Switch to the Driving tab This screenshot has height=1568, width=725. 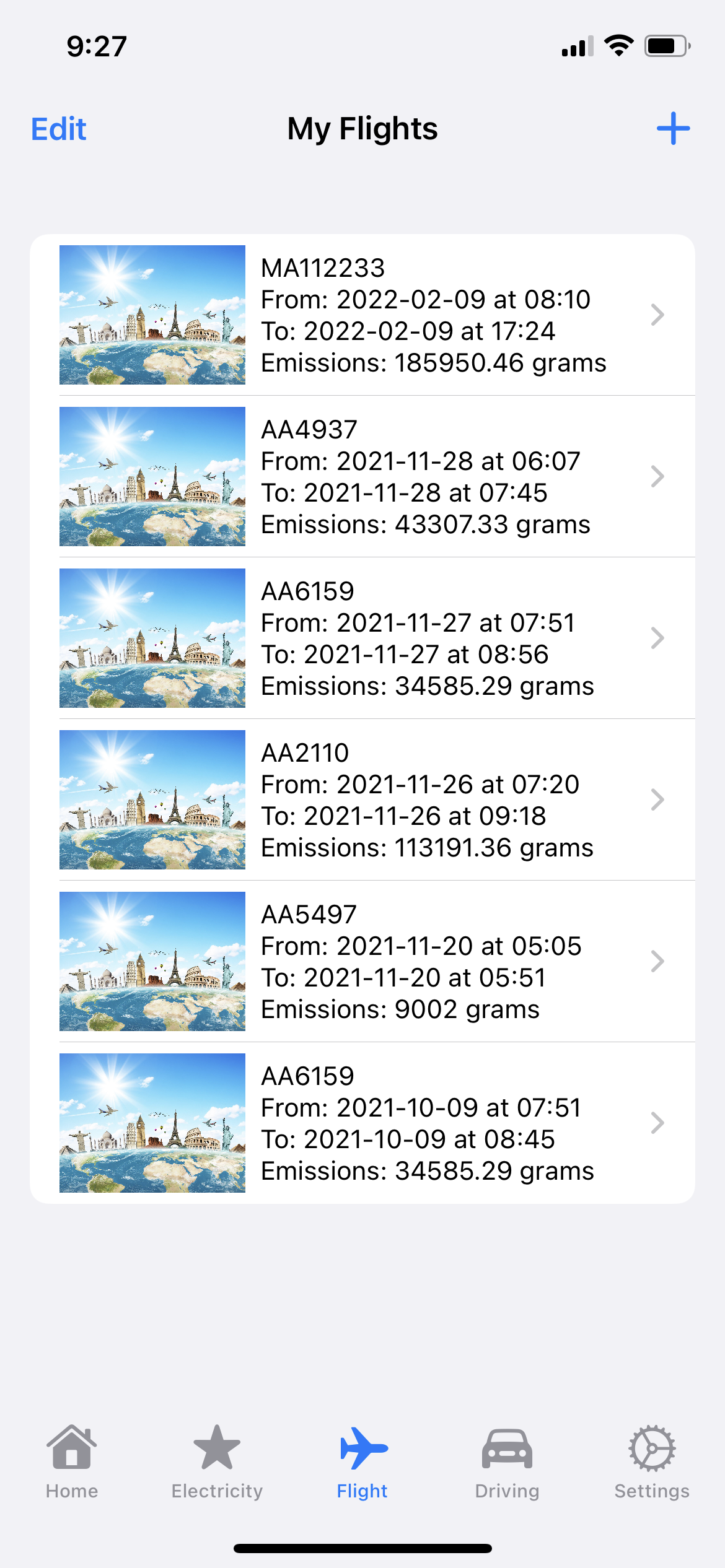(507, 1461)
